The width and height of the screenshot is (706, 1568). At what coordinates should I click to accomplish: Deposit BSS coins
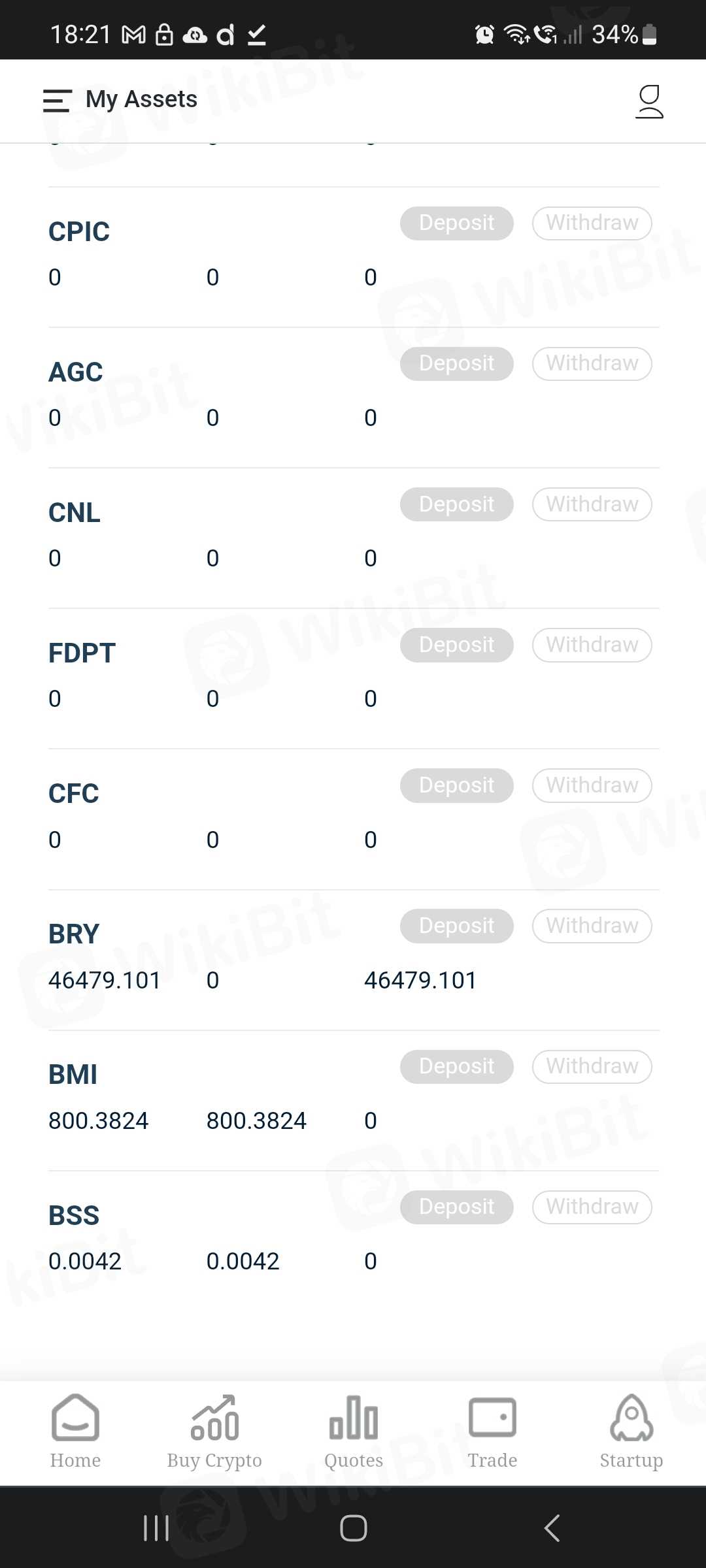(456, 1207)
